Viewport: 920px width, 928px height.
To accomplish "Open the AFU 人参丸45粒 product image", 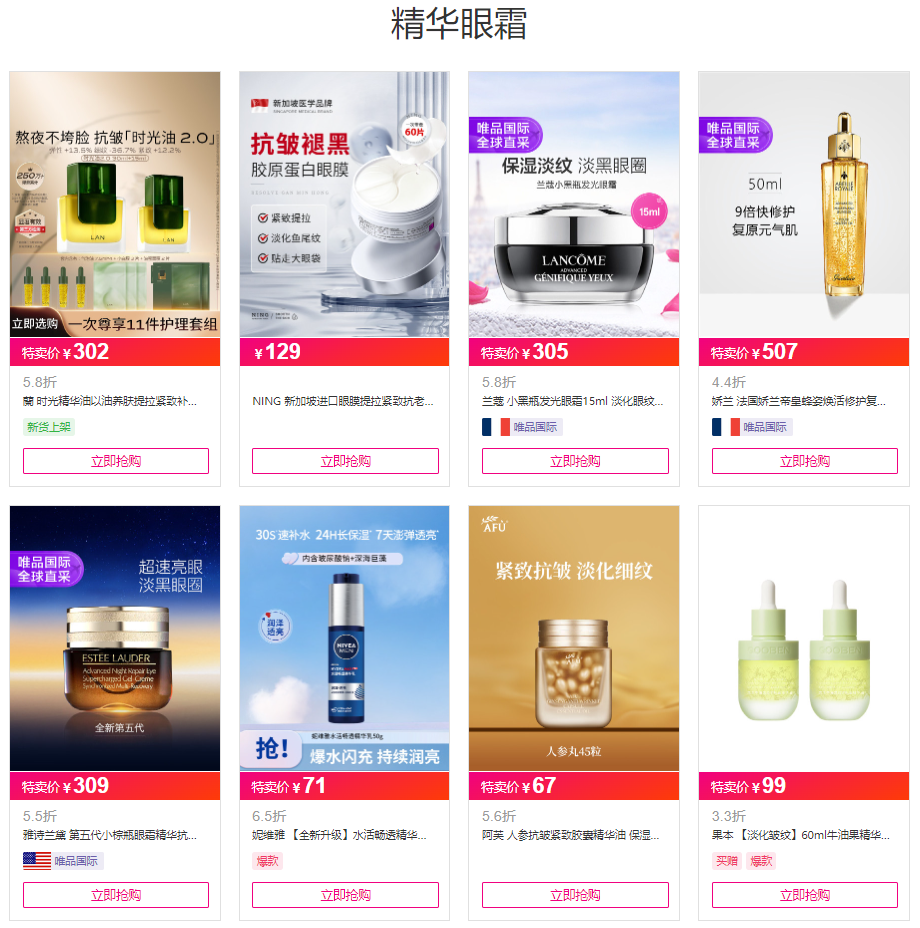I will point(575,638).
